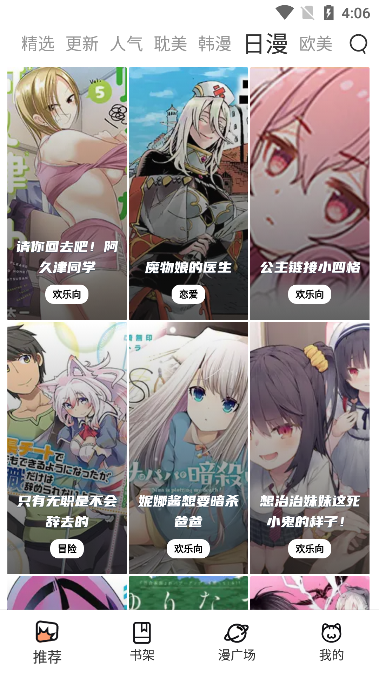Tap the 恋爱 tag on 魔物娘的医生
Viewport: 379px width, 673px height.
click(x=188, y=294)
